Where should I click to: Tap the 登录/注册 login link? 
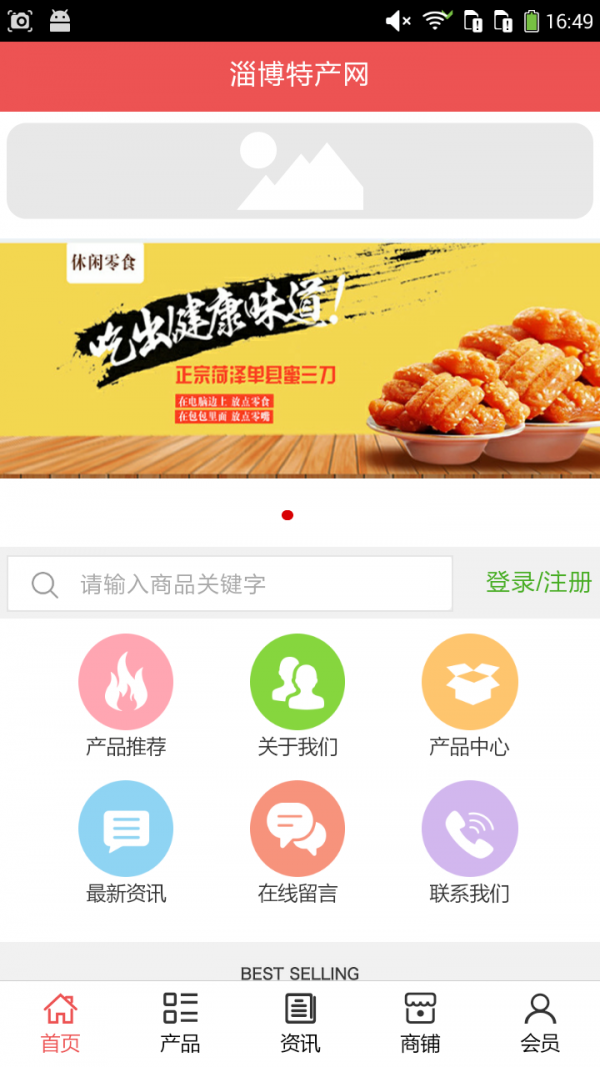point(538,582)
